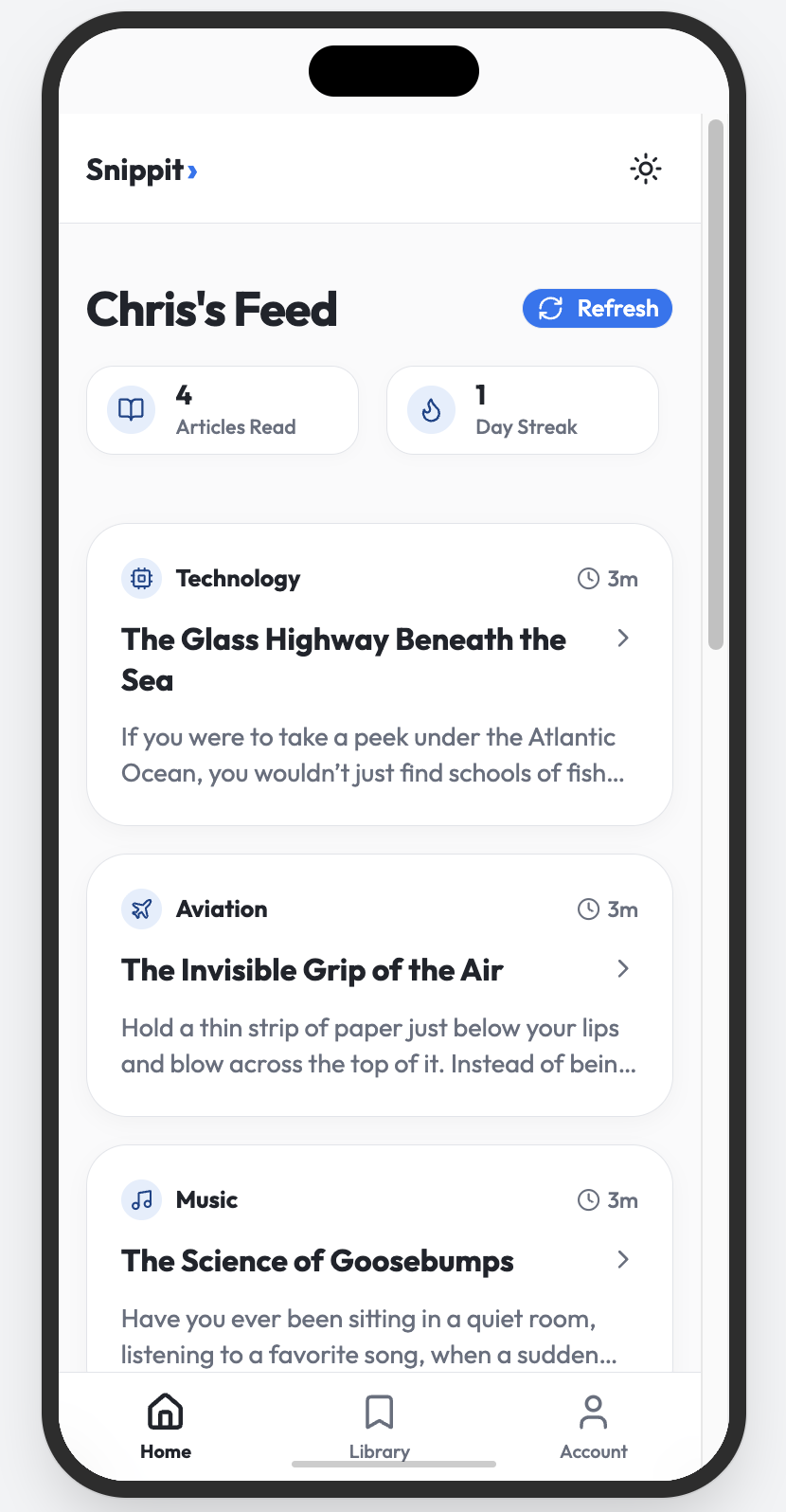Image resolution: width=786 pixels, height=1512 pixels.
Task: Tap the Music note icon
Action: point(140,1199)
